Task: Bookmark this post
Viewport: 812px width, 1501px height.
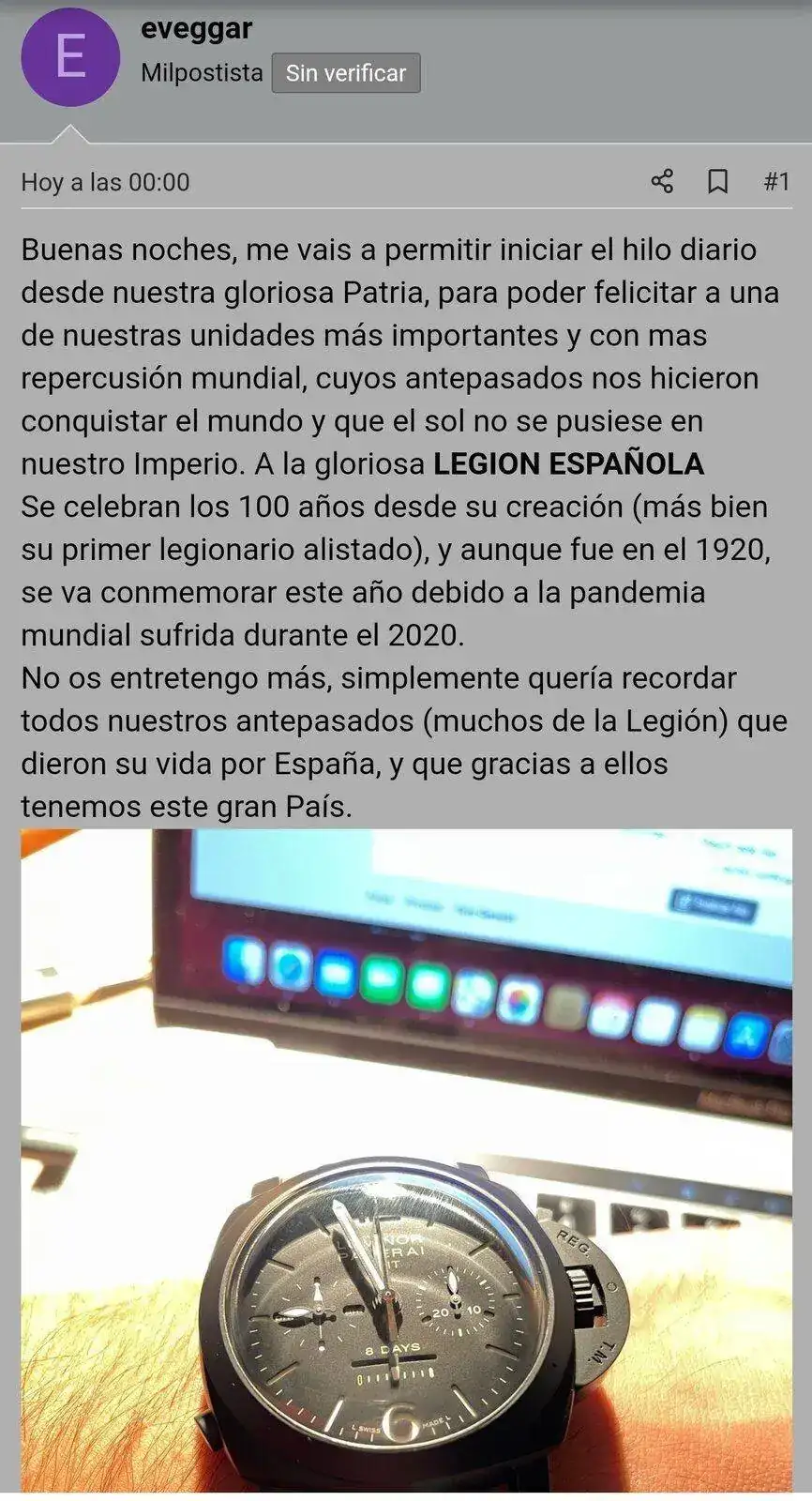Action: coord(717,181)
